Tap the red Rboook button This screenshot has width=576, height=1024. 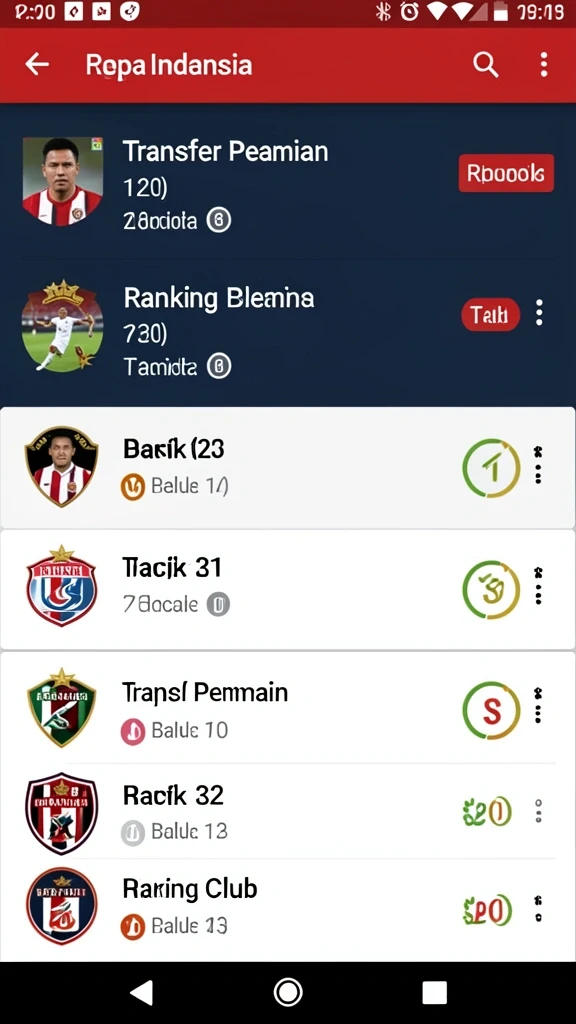[x=506, y=173]
